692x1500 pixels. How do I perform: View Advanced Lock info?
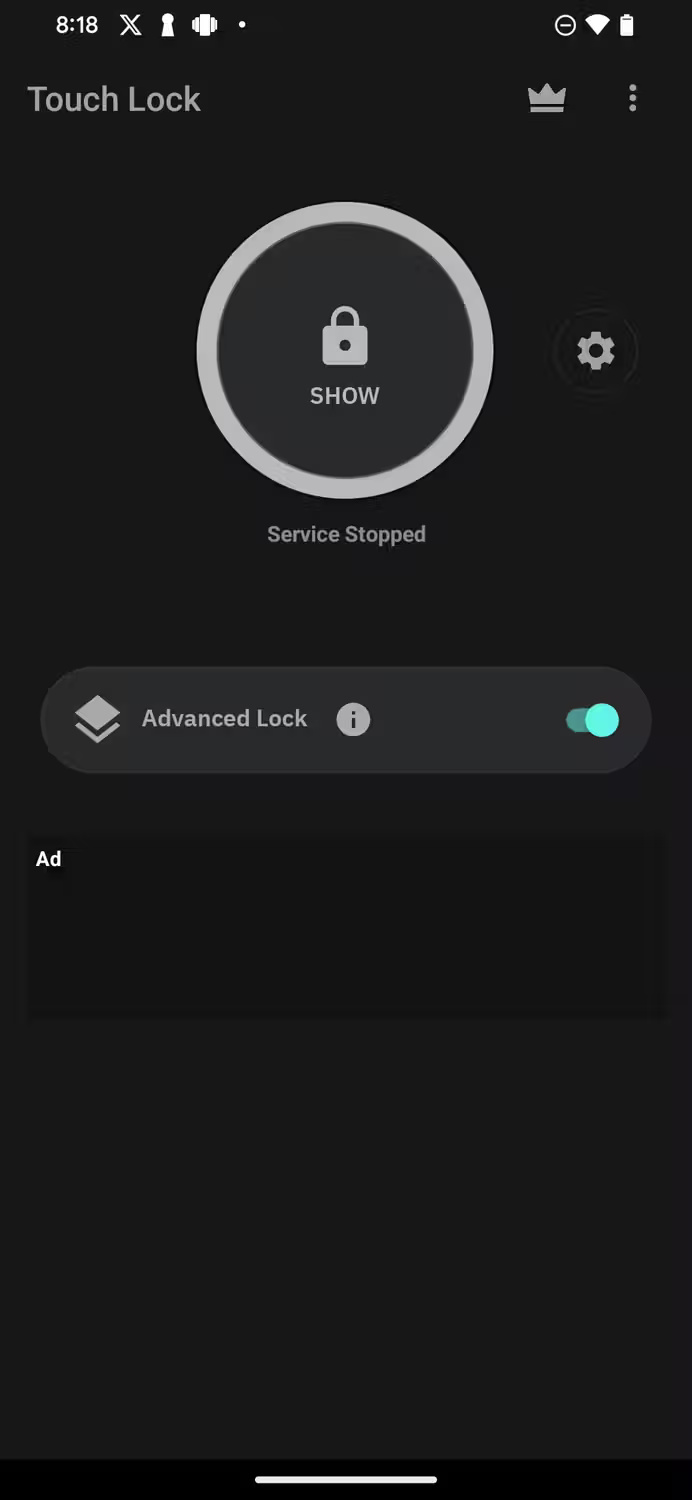click(353, 719)
